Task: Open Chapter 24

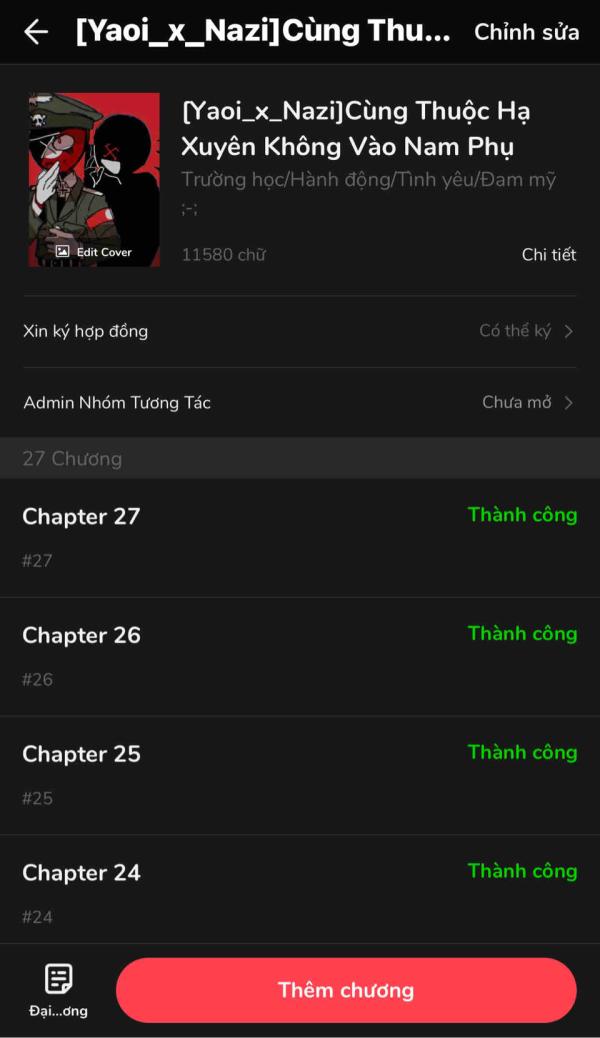Action: tap(300, 892)
